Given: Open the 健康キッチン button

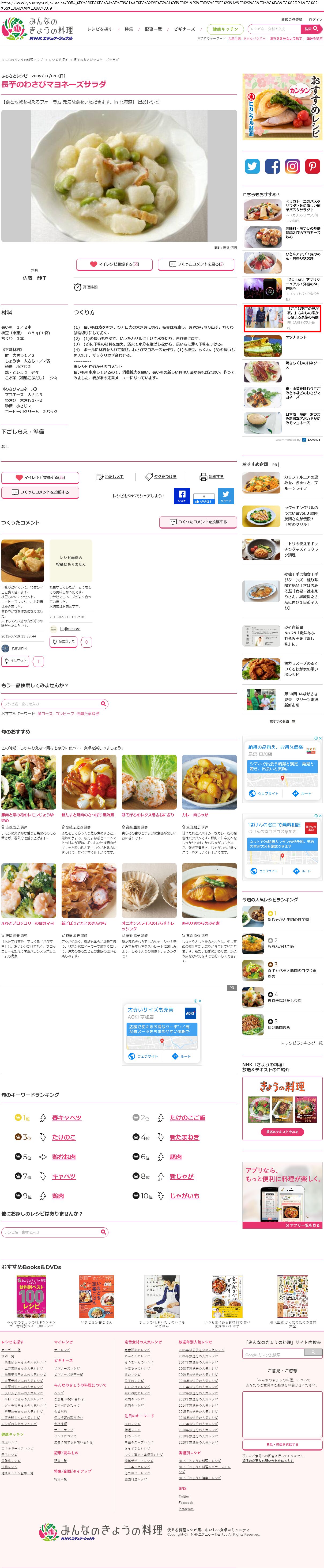Looking at the screenshot, I should (225, 29).
